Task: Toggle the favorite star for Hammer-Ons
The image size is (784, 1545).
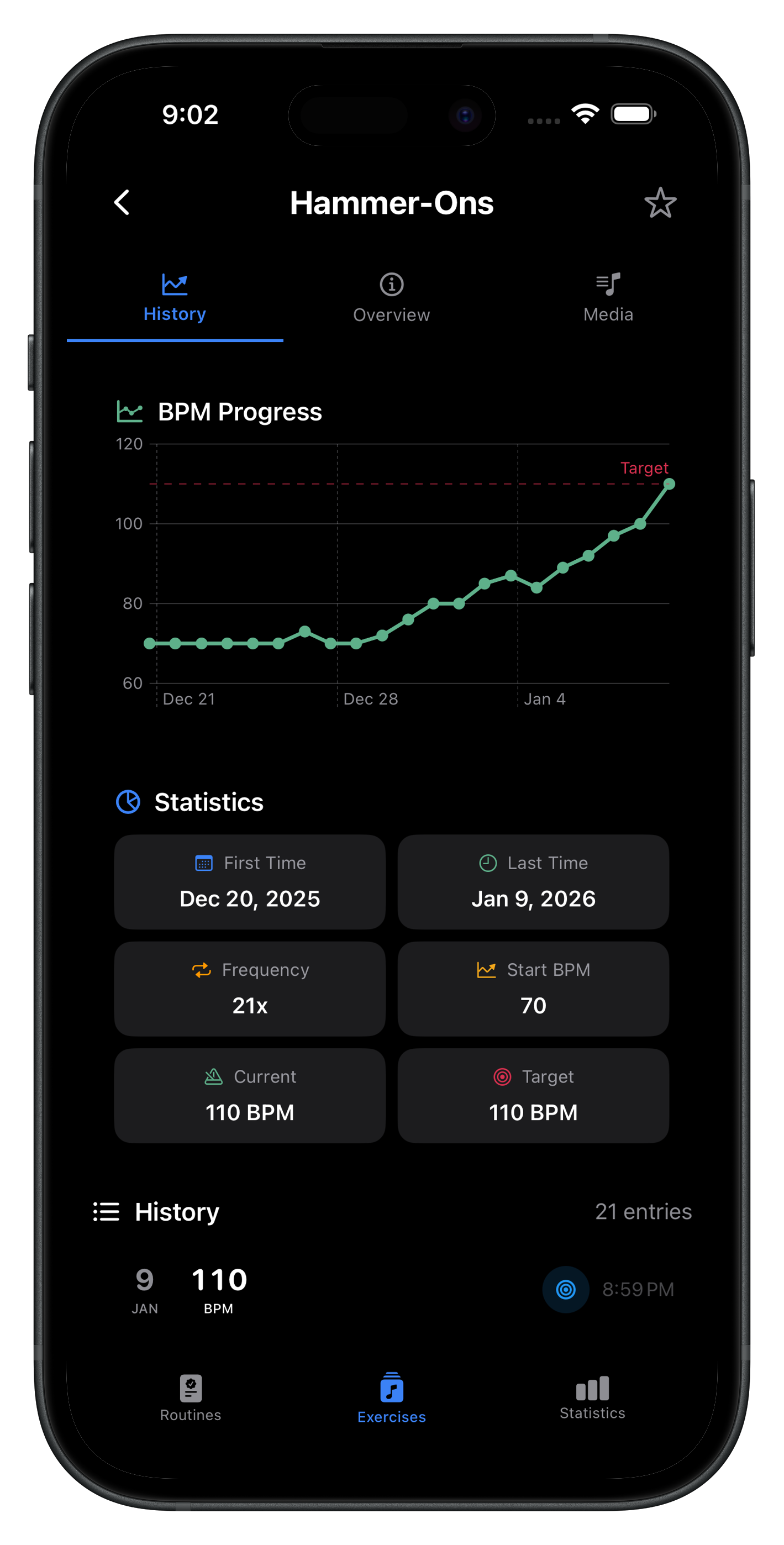Action: [660, 203]
